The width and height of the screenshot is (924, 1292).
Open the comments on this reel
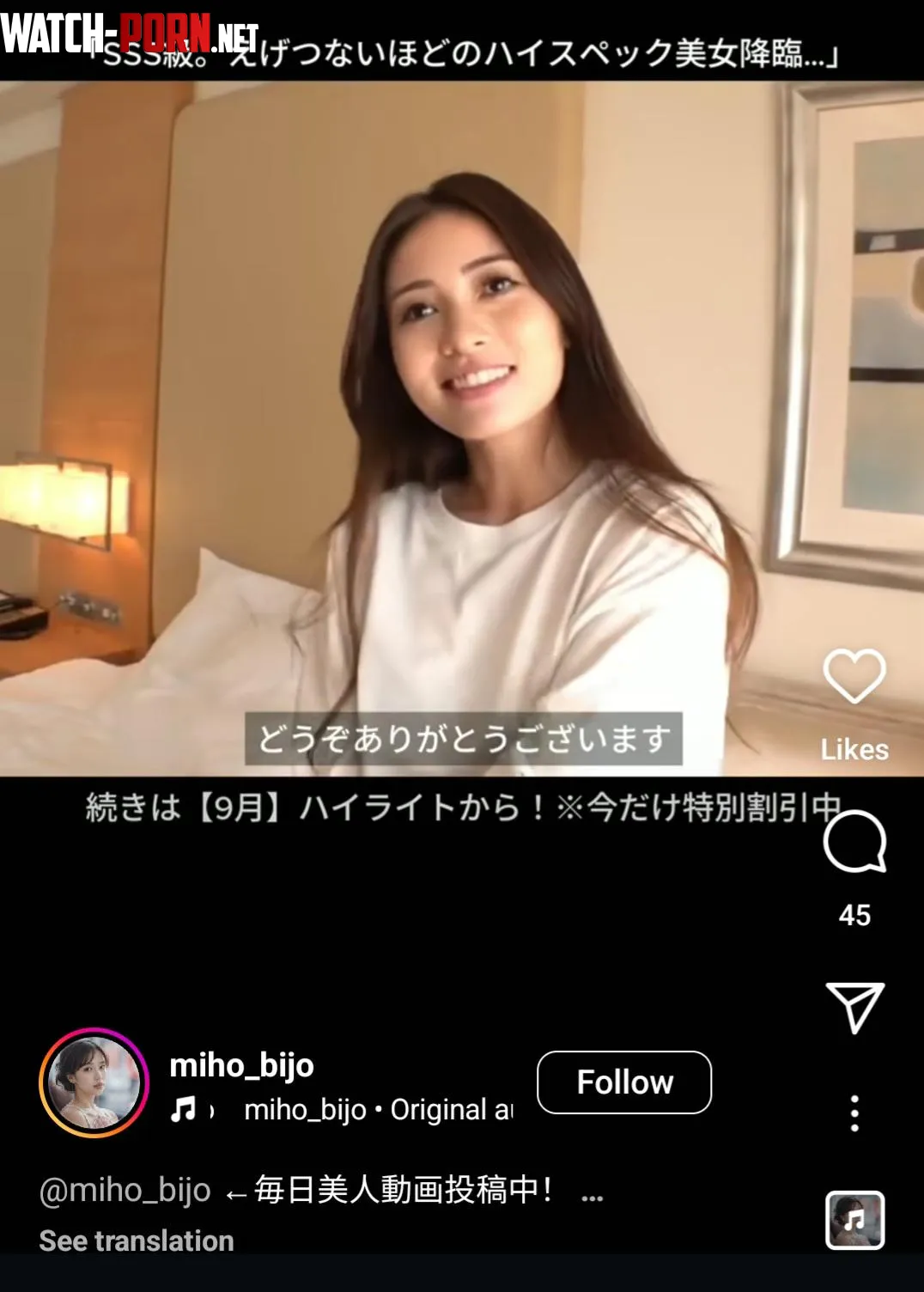coord(854,842)
